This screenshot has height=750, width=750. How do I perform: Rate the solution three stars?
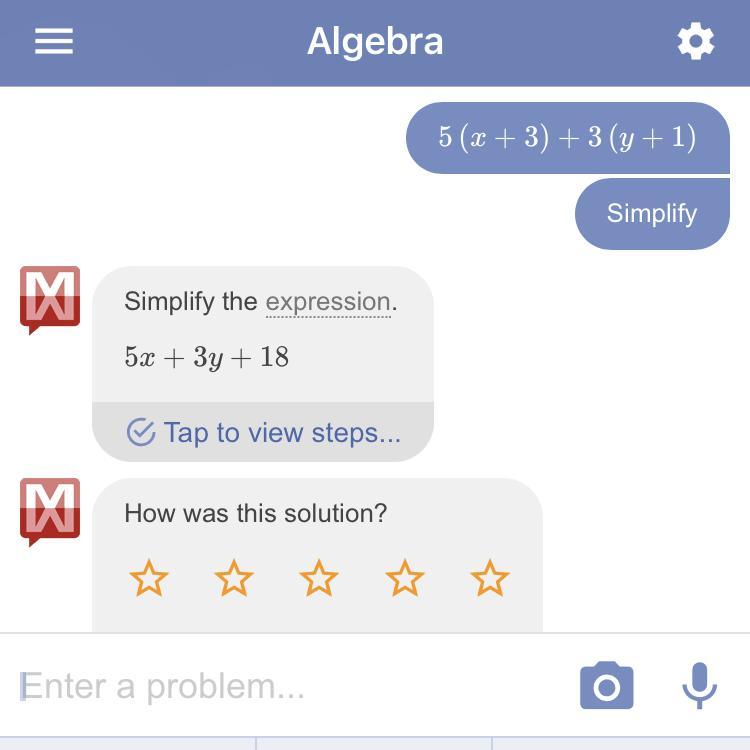pyautogui.click(x=319, y=578)
